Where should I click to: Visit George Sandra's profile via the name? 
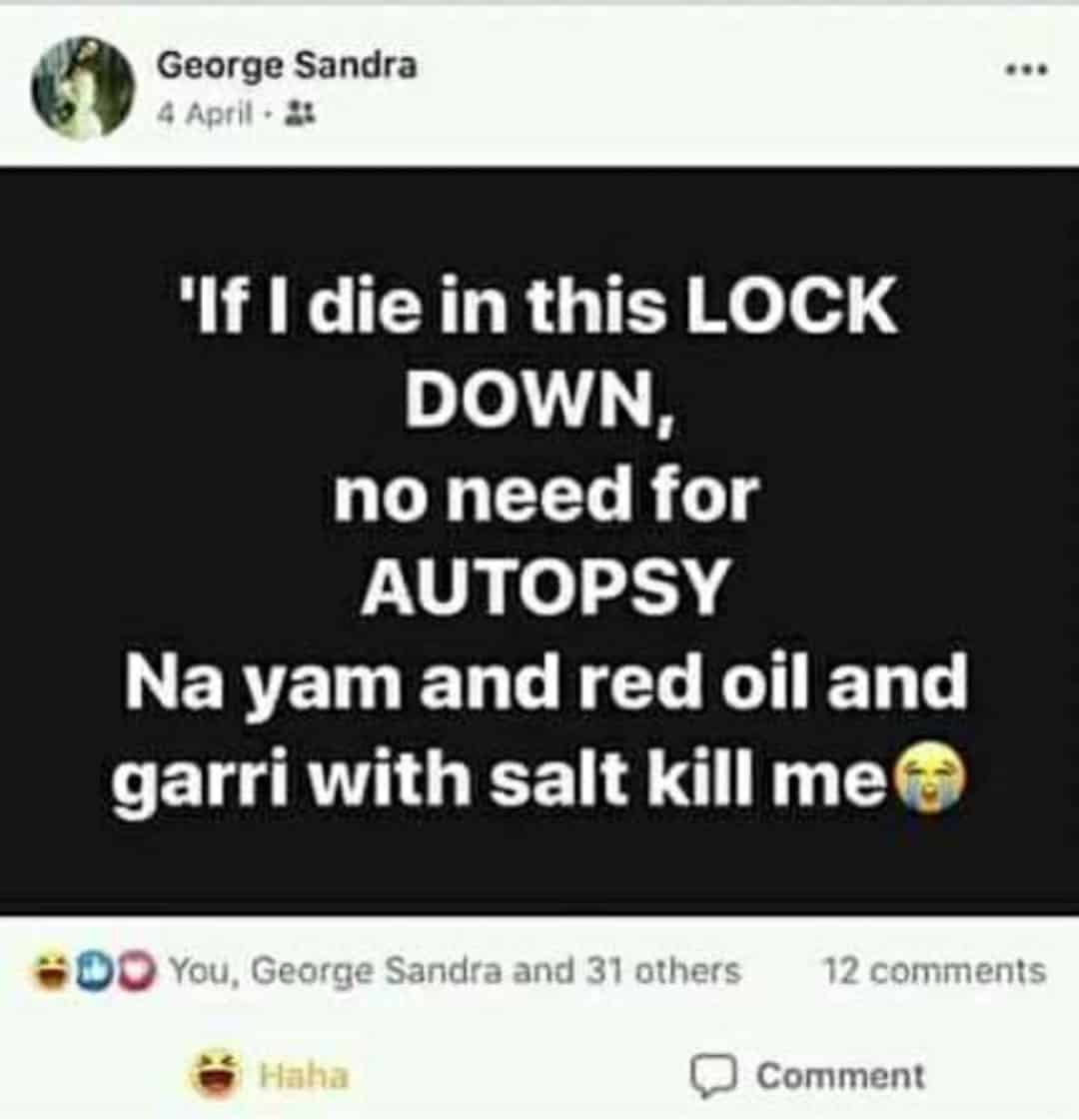[287, 66]
